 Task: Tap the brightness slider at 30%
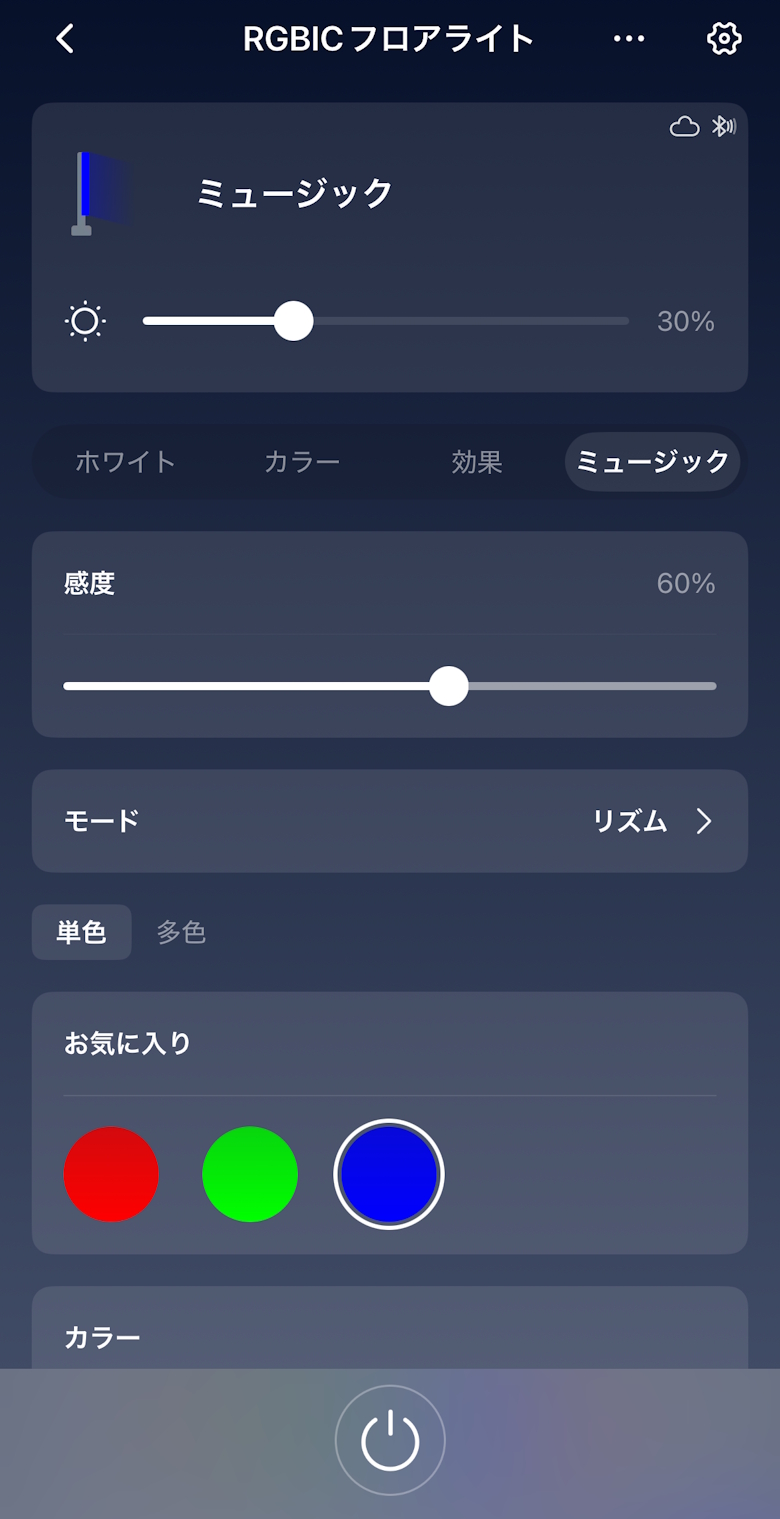pos(294,321)
